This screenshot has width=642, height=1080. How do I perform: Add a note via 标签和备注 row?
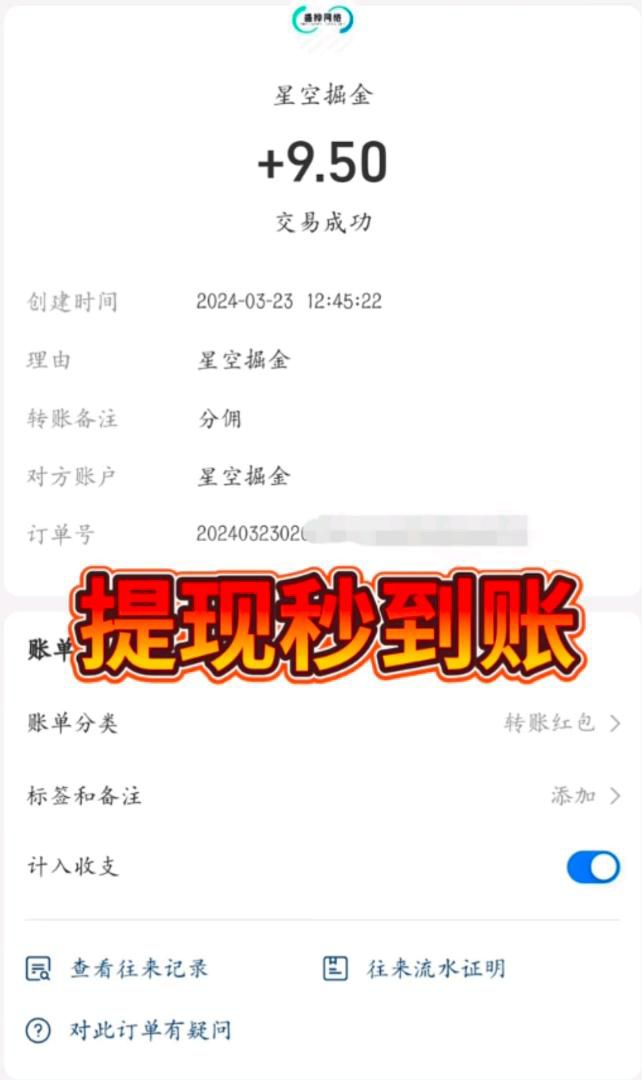pyautogui.click(x=323, y=796)
